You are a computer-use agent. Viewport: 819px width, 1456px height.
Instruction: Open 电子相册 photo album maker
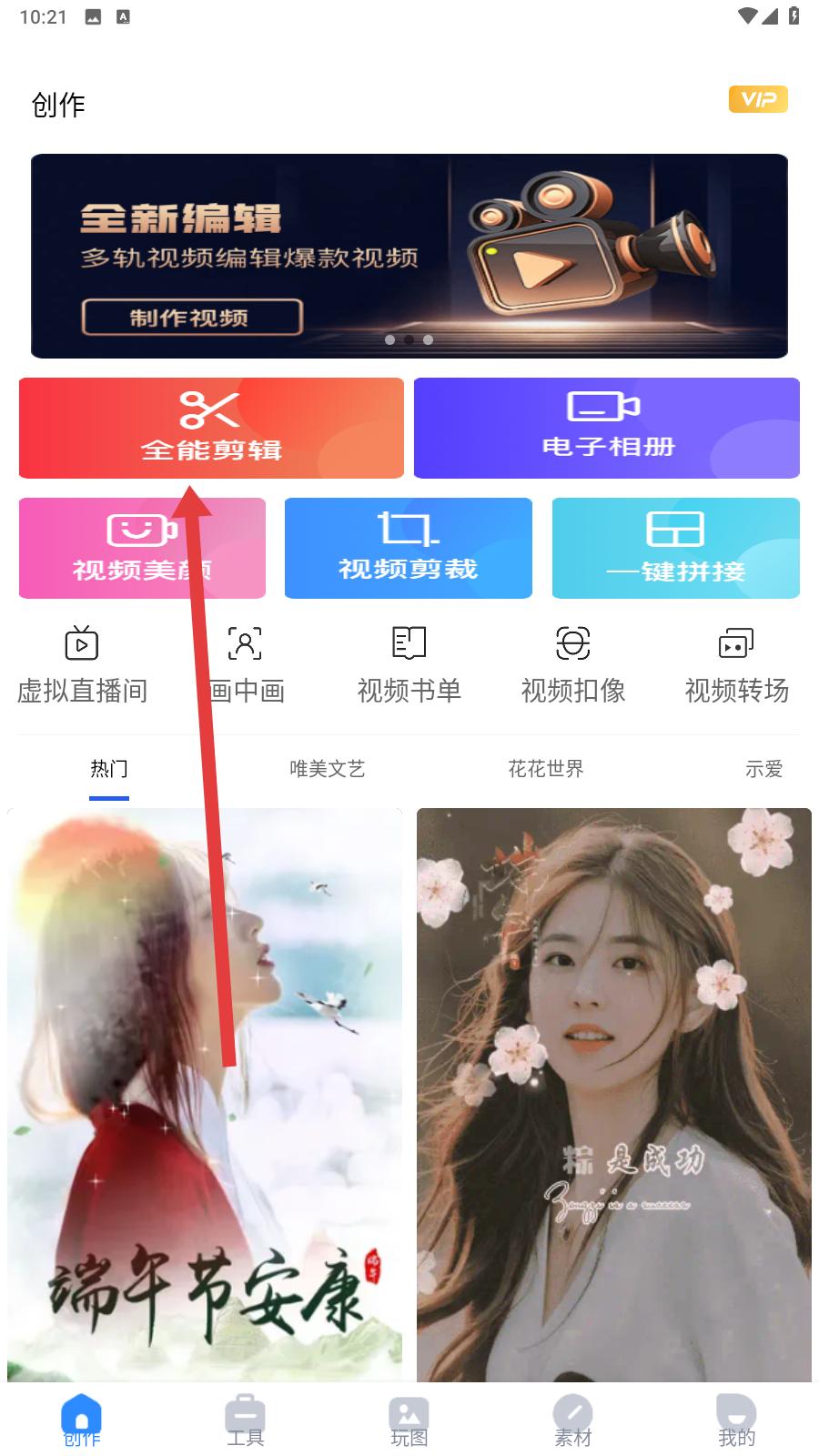[x=606, y=428]
